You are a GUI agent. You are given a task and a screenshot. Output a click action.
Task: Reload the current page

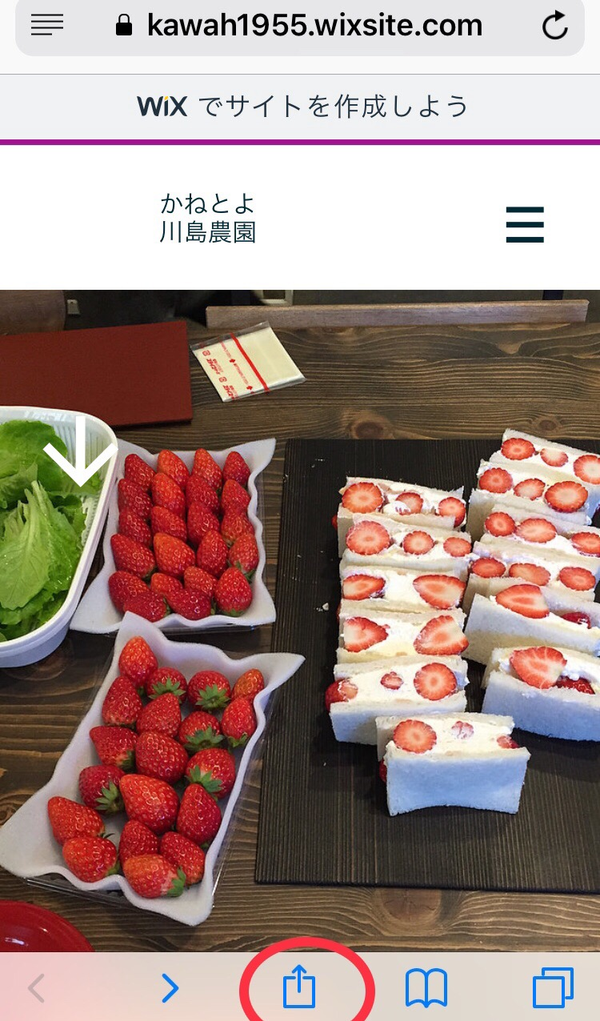555,26
